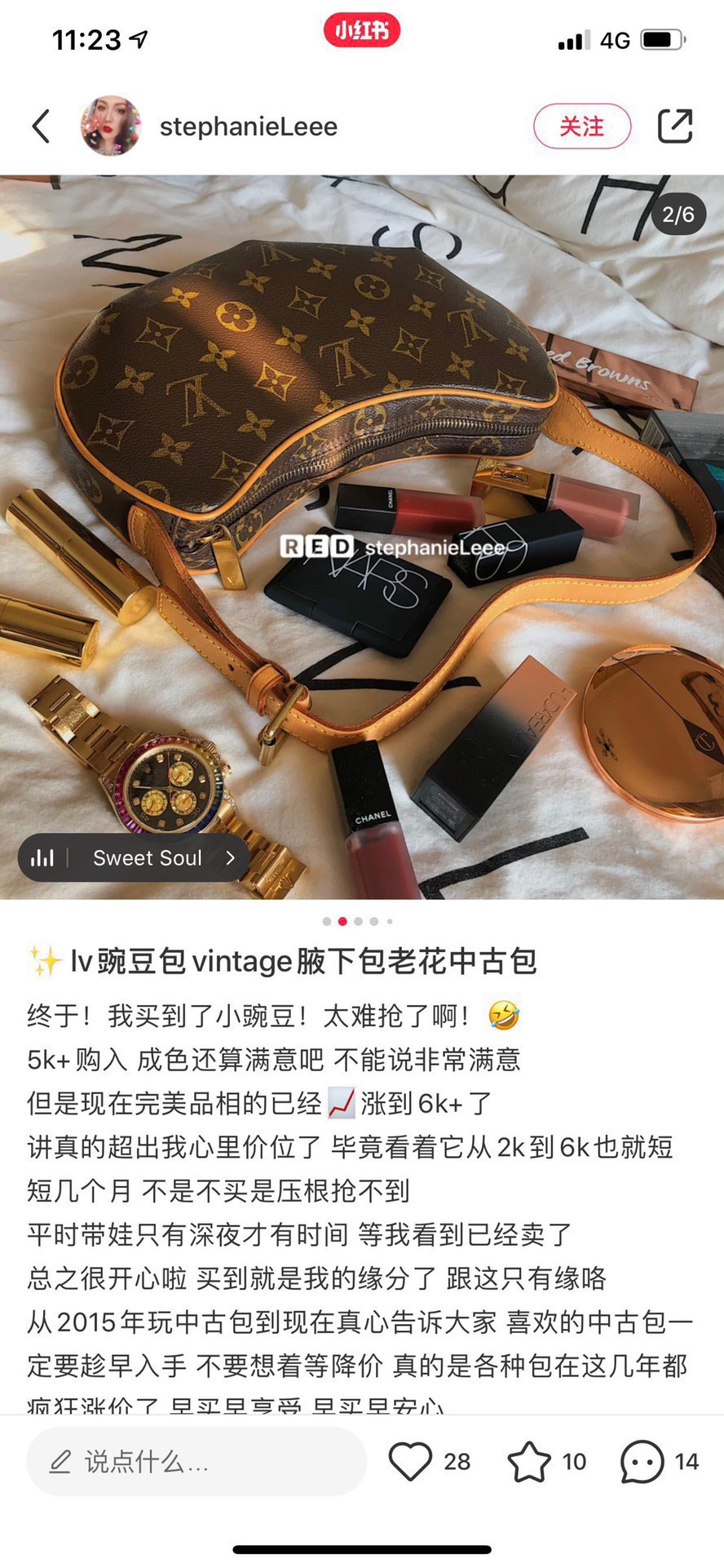Share this post
The image size is (724, 1568).
pyautogui.click(x=675, y=126)
